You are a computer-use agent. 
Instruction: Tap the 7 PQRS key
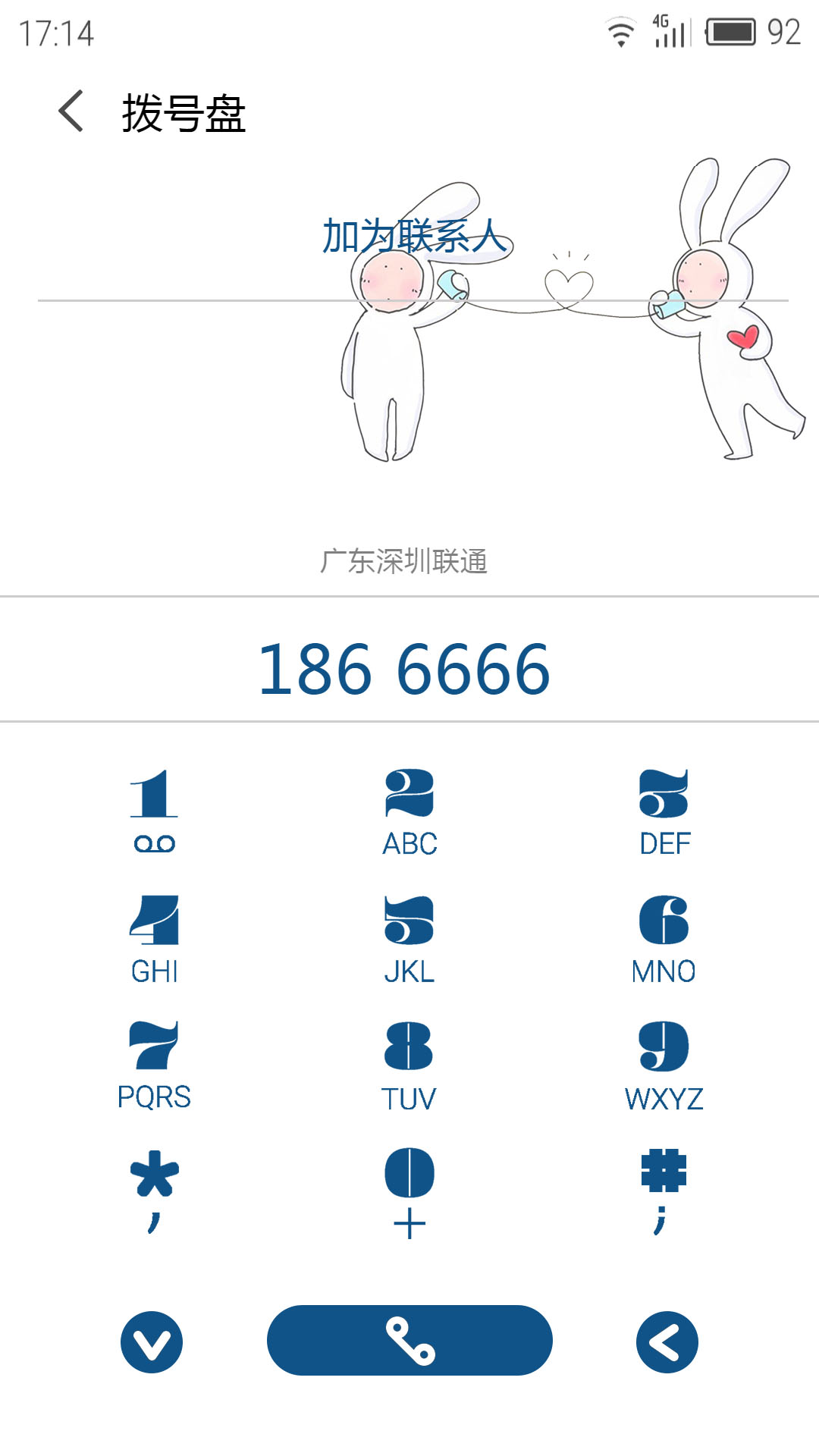point(154,1065)
